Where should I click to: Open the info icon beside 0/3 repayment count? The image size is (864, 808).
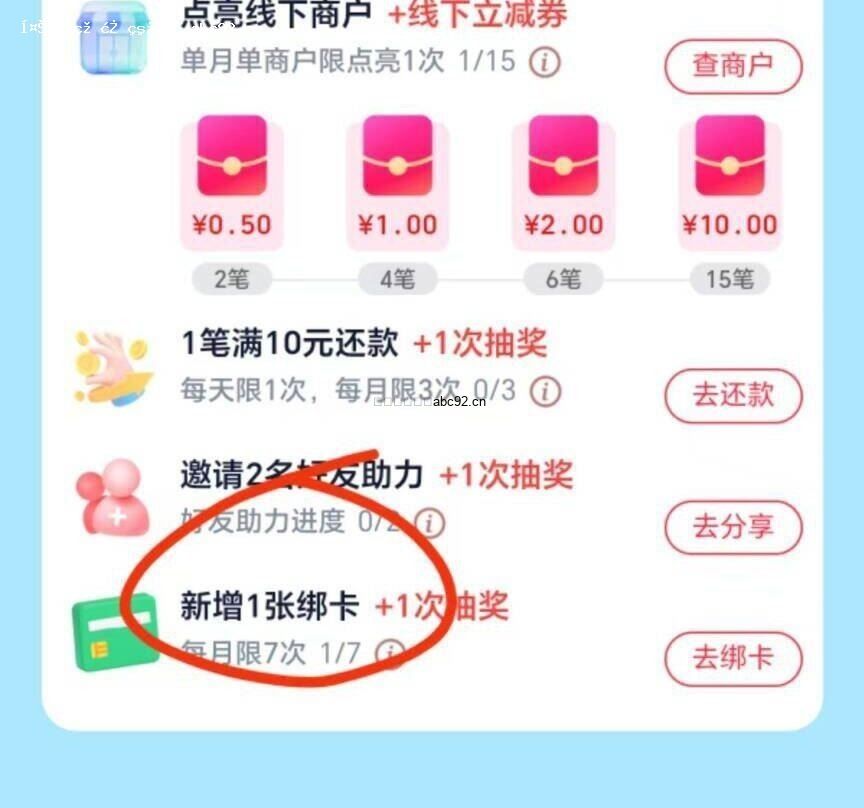coord(545,391)
